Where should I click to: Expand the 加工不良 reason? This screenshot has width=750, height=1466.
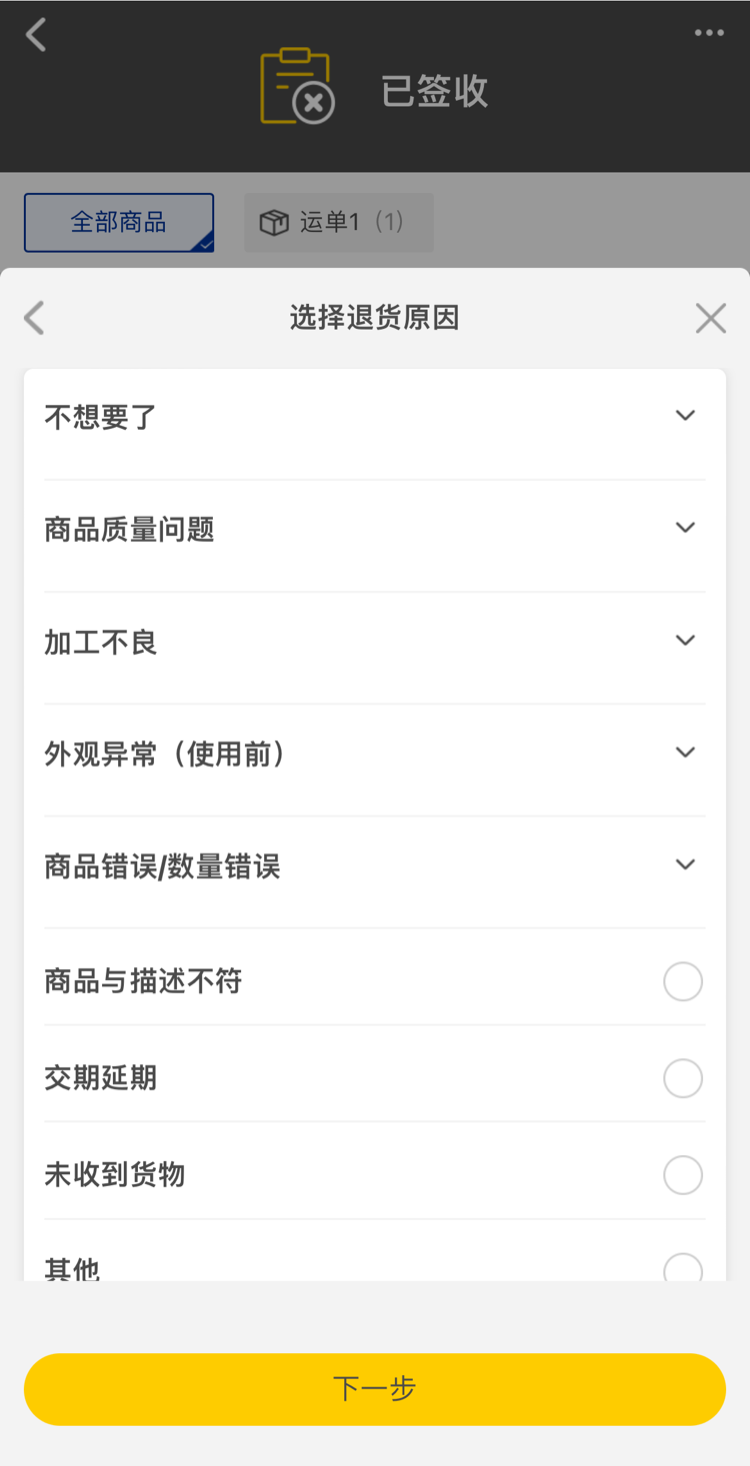tap(684, 640)
